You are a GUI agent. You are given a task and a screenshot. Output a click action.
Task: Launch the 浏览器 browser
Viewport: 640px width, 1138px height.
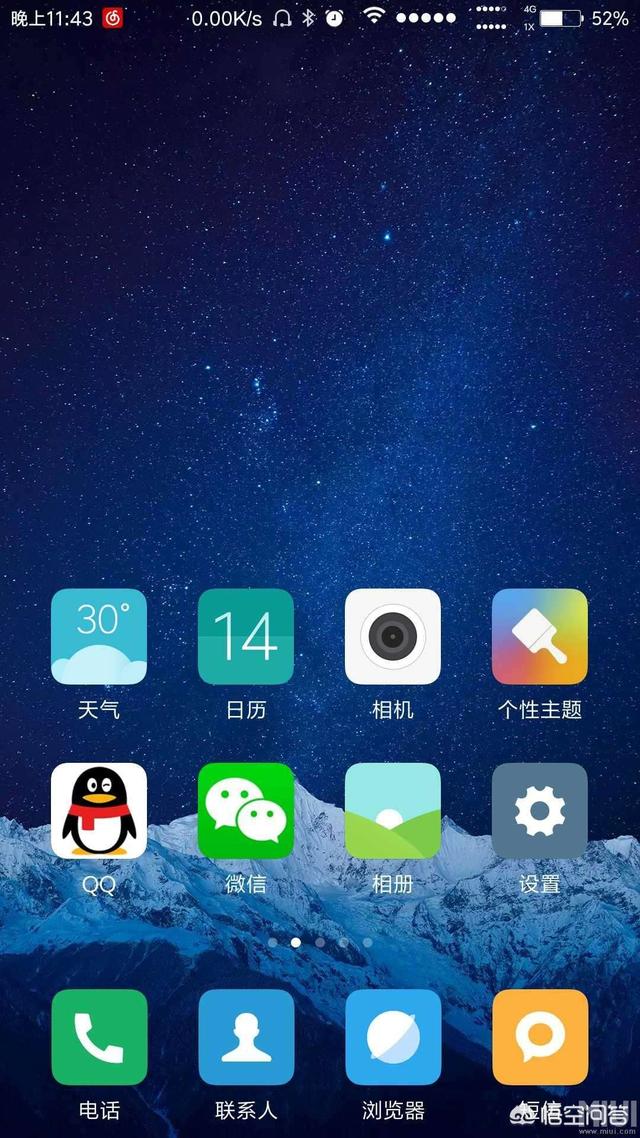click(x=393, y=1037)
